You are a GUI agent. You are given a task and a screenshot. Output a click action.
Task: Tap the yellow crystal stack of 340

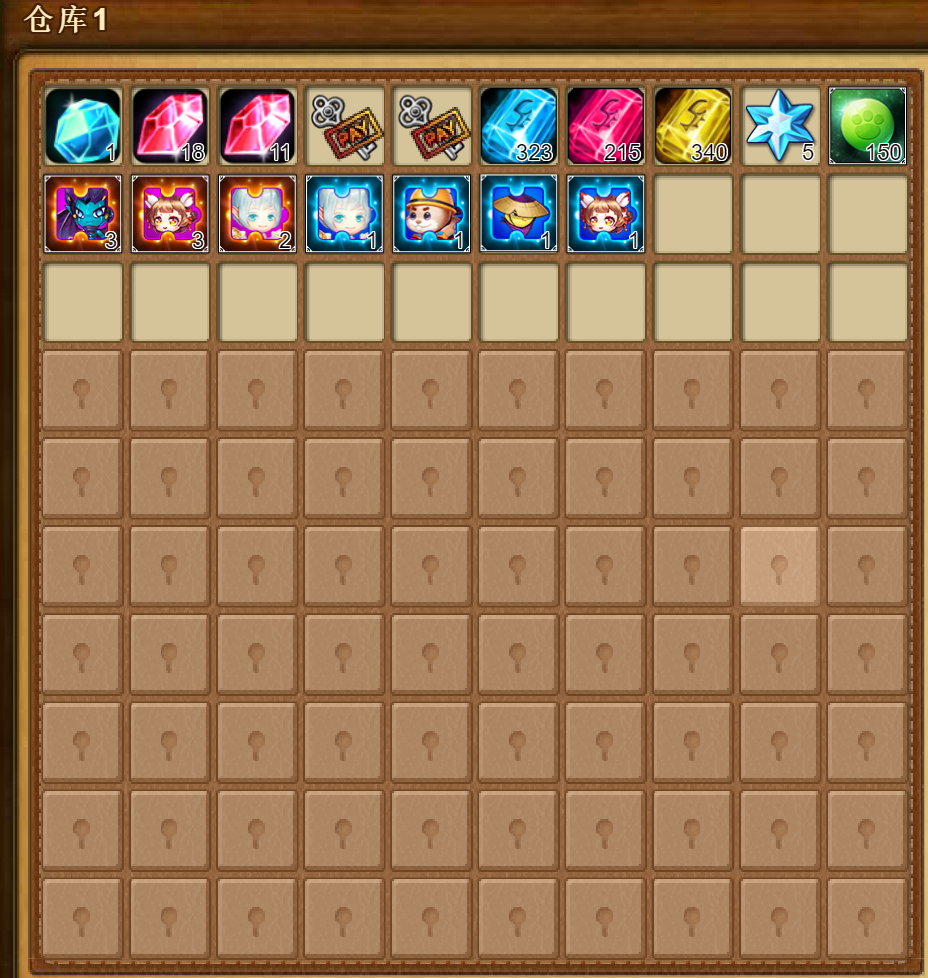coord(692,126)
